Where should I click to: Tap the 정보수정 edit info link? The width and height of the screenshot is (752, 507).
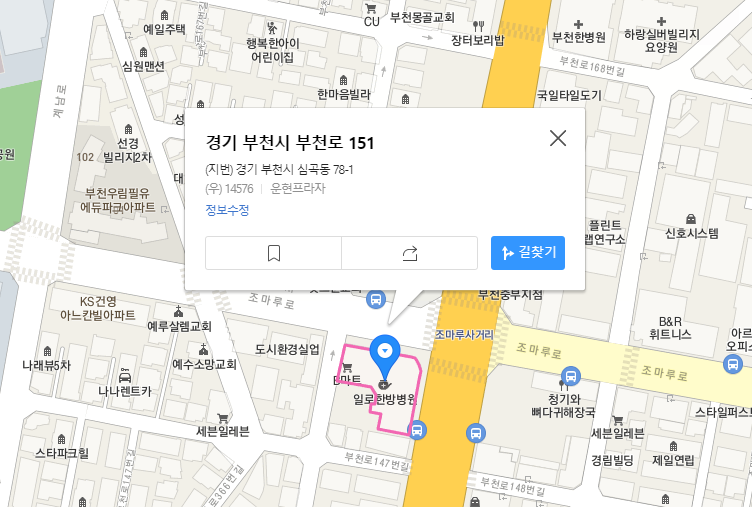pos(227,209)
